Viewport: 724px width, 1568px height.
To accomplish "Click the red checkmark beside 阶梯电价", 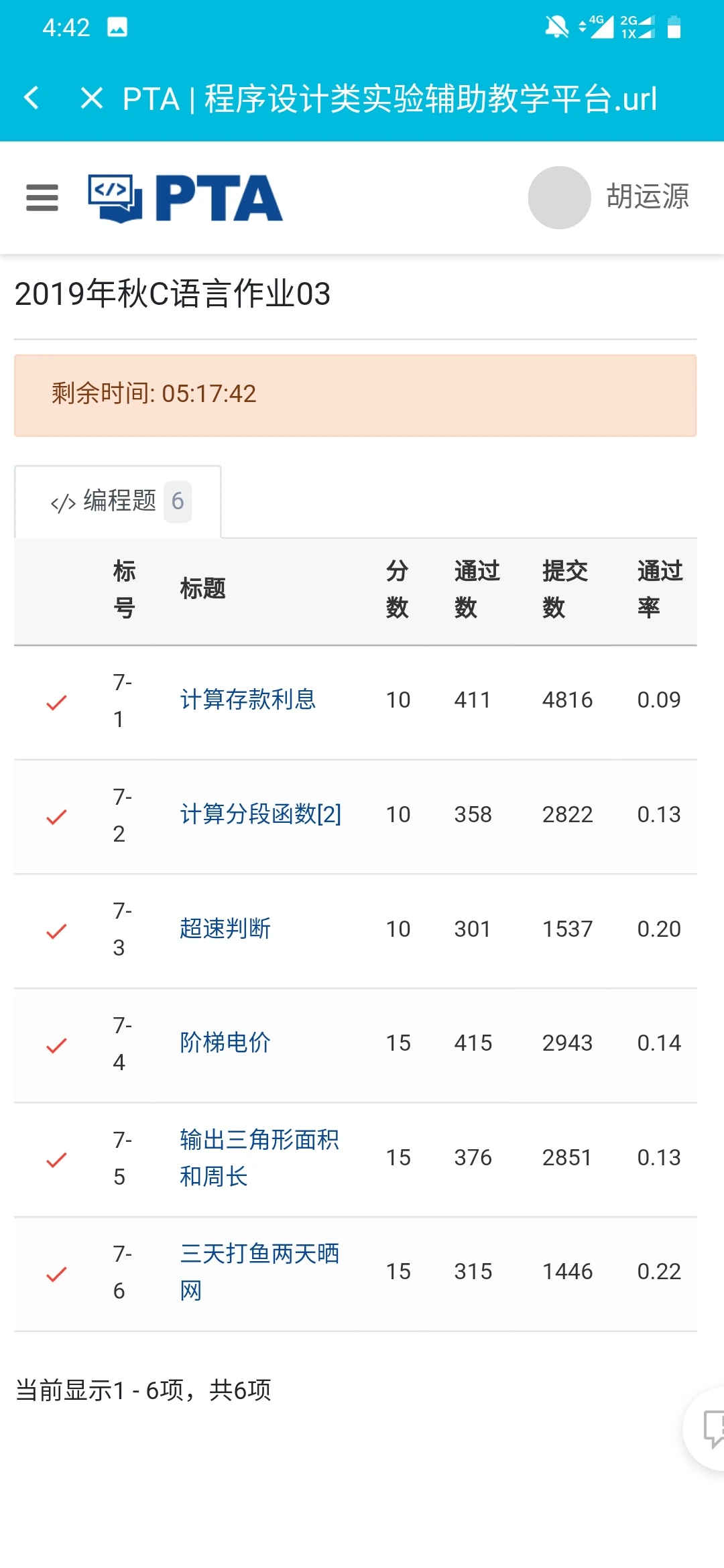I will [x=55, y=1046].
